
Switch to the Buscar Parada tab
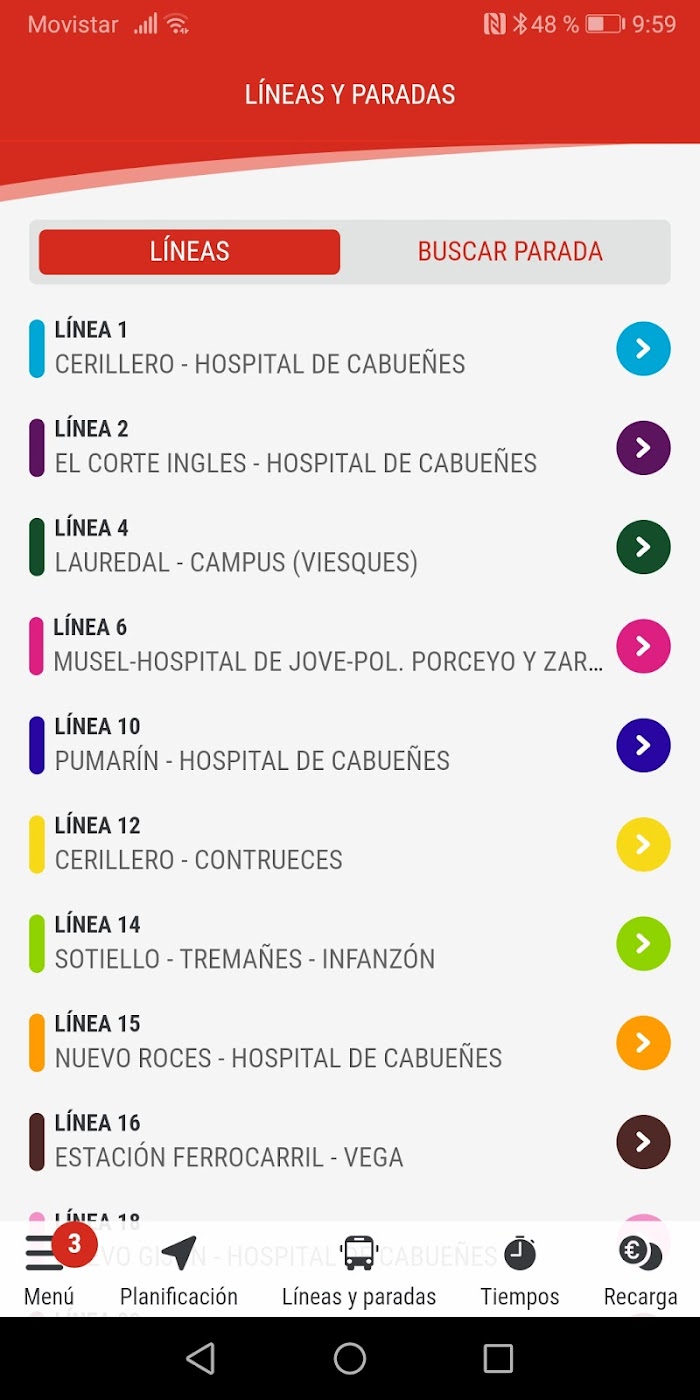tap(510, 251)
